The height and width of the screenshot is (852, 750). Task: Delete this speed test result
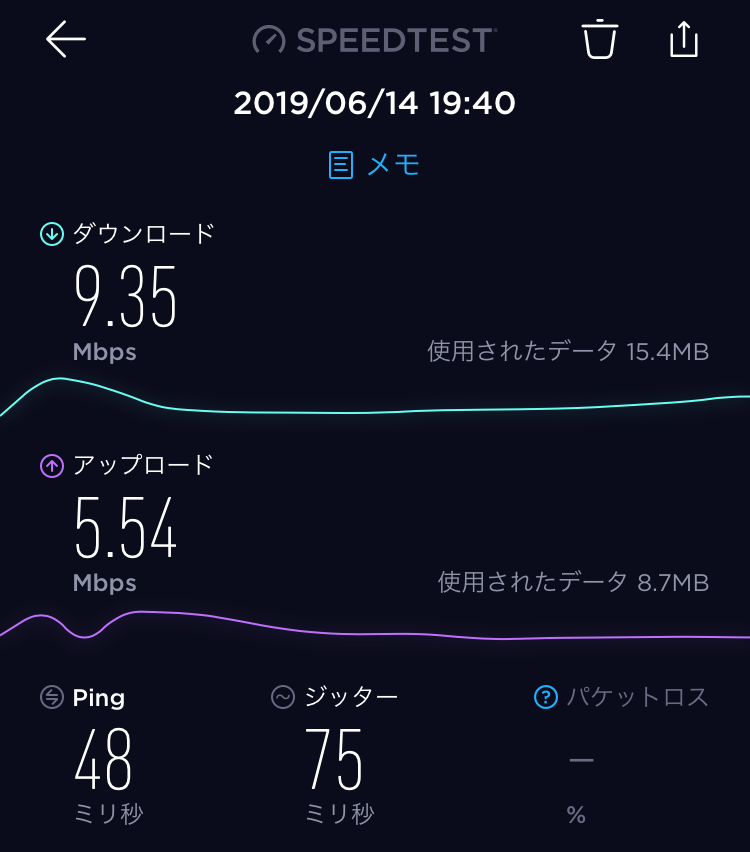coord(600,40)
